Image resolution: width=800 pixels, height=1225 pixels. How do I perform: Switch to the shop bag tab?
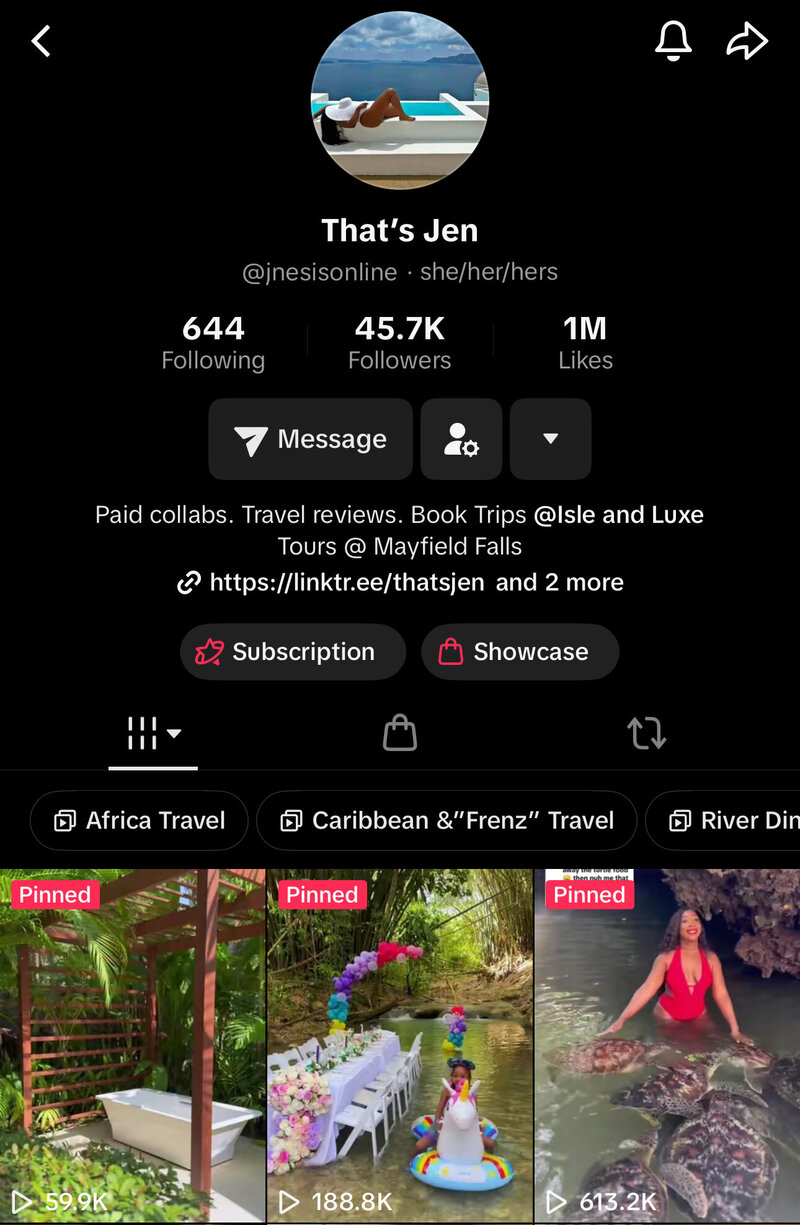(x=400, y=733)
